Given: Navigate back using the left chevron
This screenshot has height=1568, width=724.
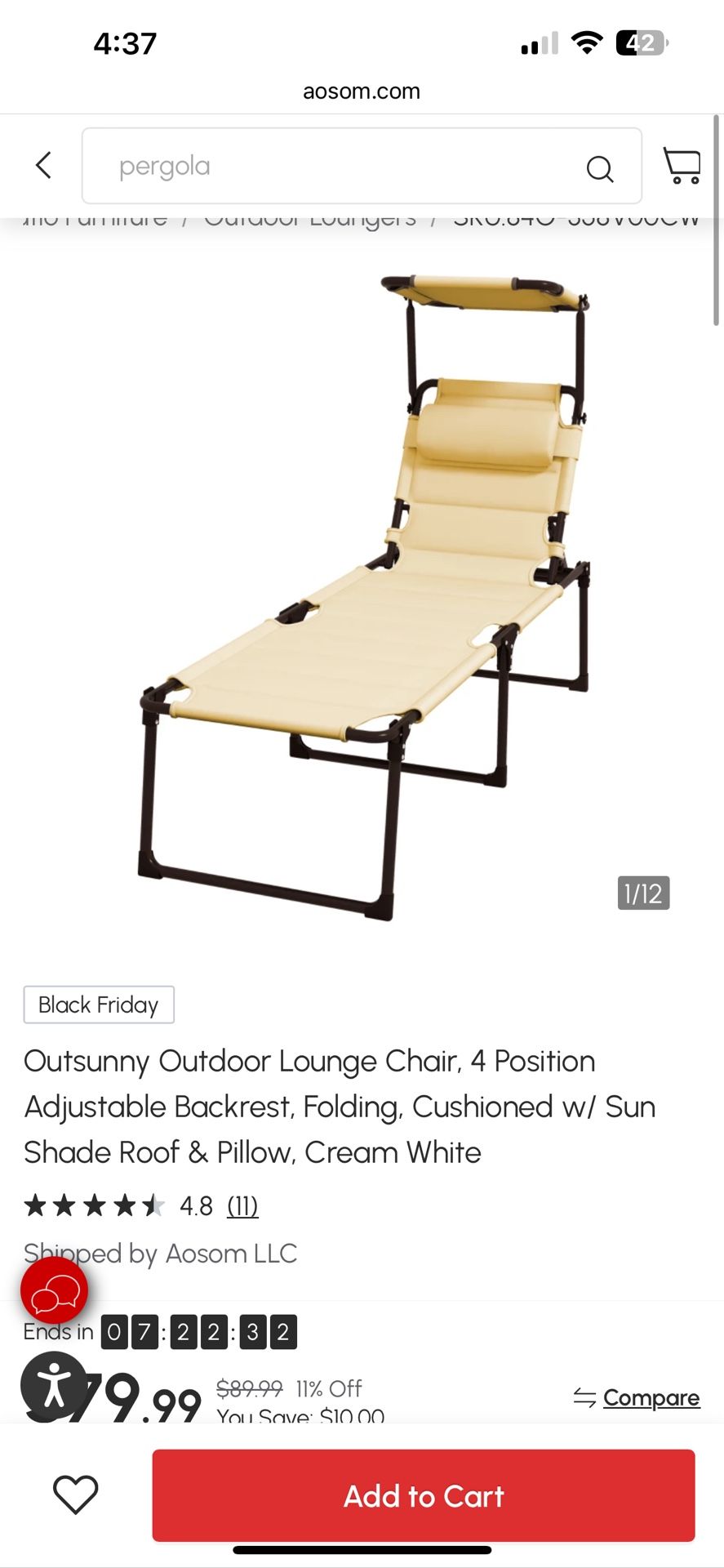Looking at the screenshot, I should point(42,165).
